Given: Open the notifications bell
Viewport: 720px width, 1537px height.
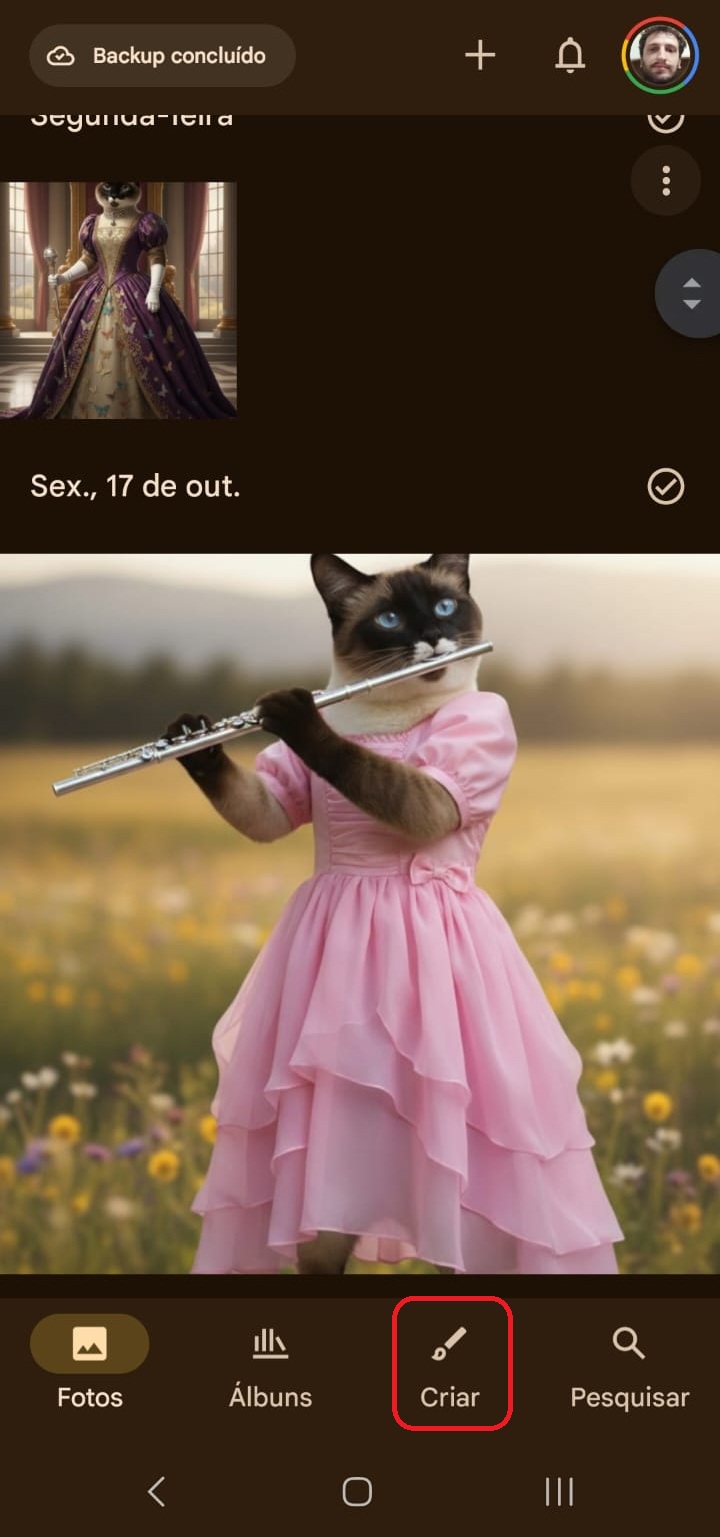Looking at the screenshot, I should [x=570, y=57].
